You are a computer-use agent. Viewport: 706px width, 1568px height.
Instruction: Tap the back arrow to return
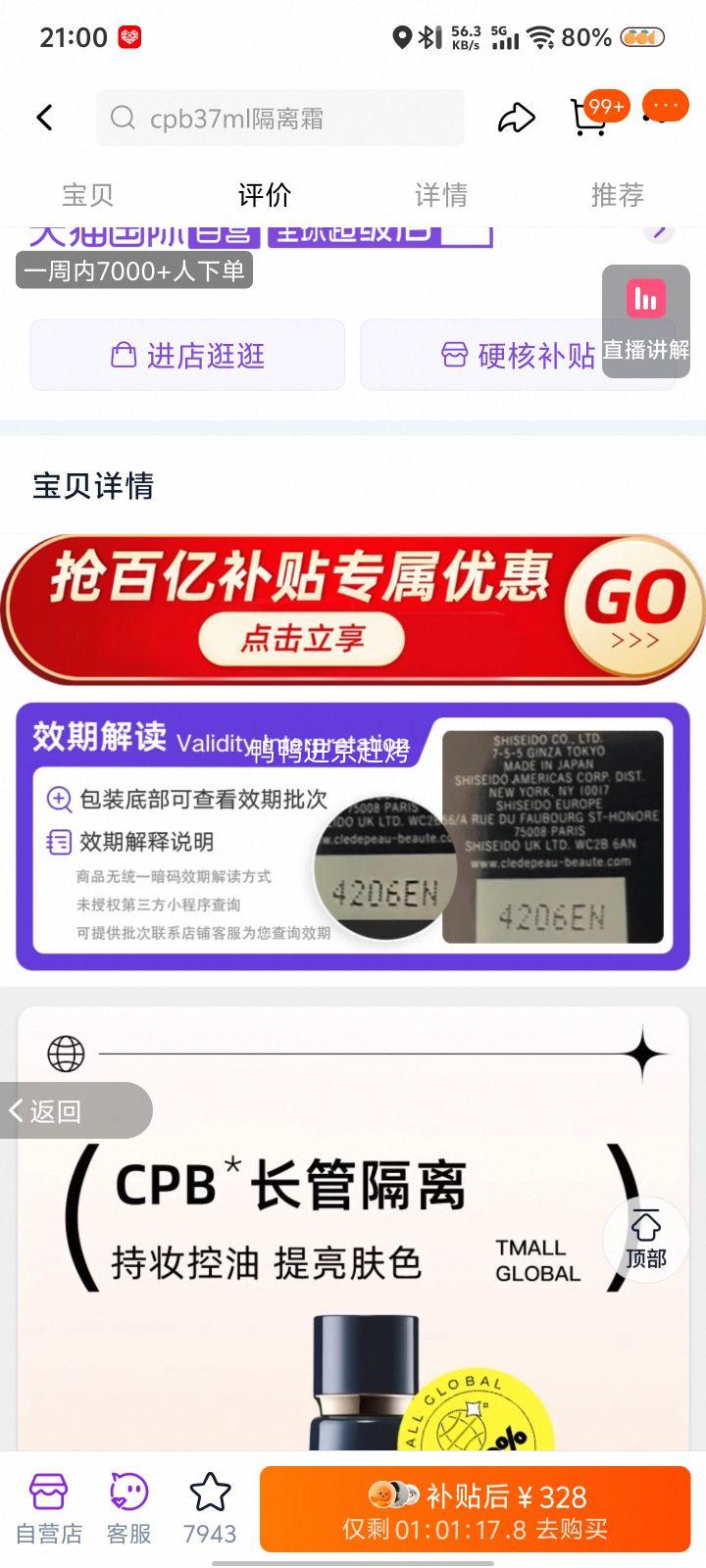[44, 117]
